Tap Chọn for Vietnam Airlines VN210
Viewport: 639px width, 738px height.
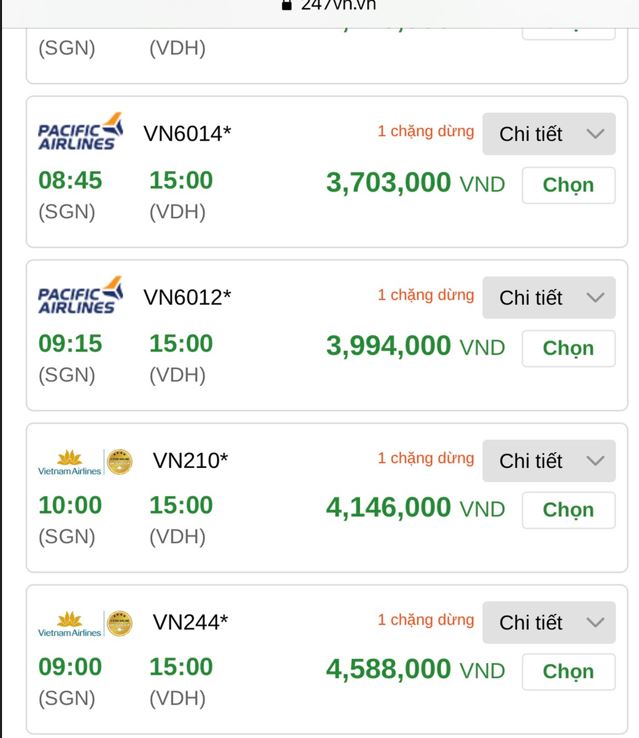tap(568, 510)
